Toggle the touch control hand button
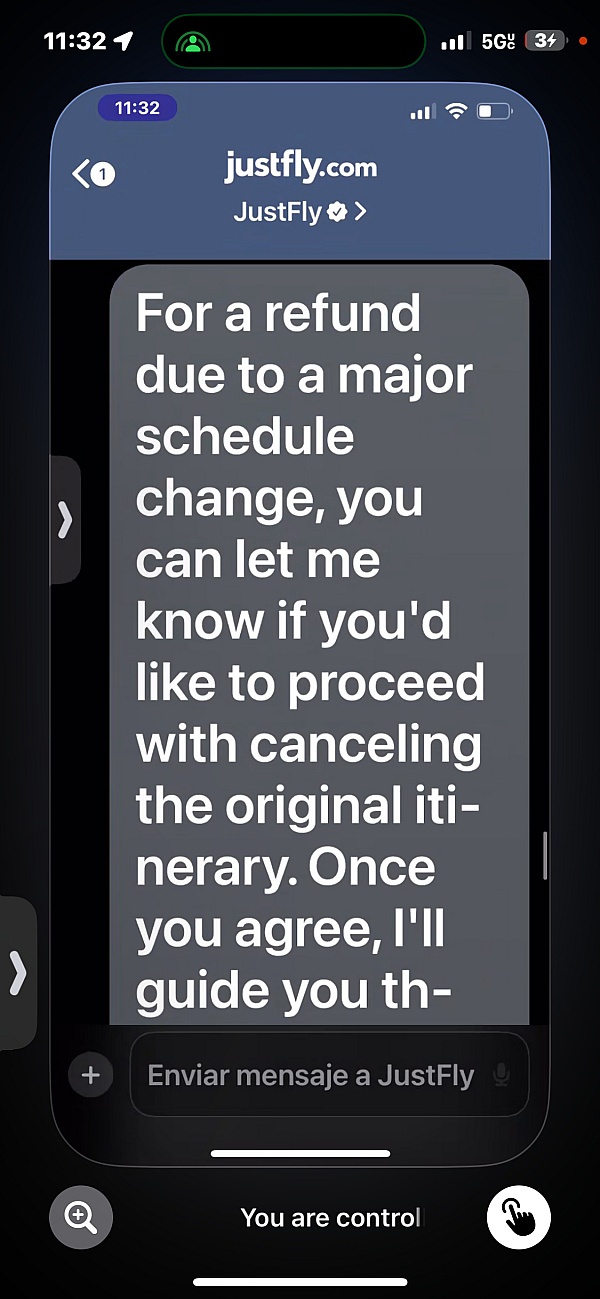Image resolution: width=600 pixels, height=1299 pixels. click(x=518, y=1216)
